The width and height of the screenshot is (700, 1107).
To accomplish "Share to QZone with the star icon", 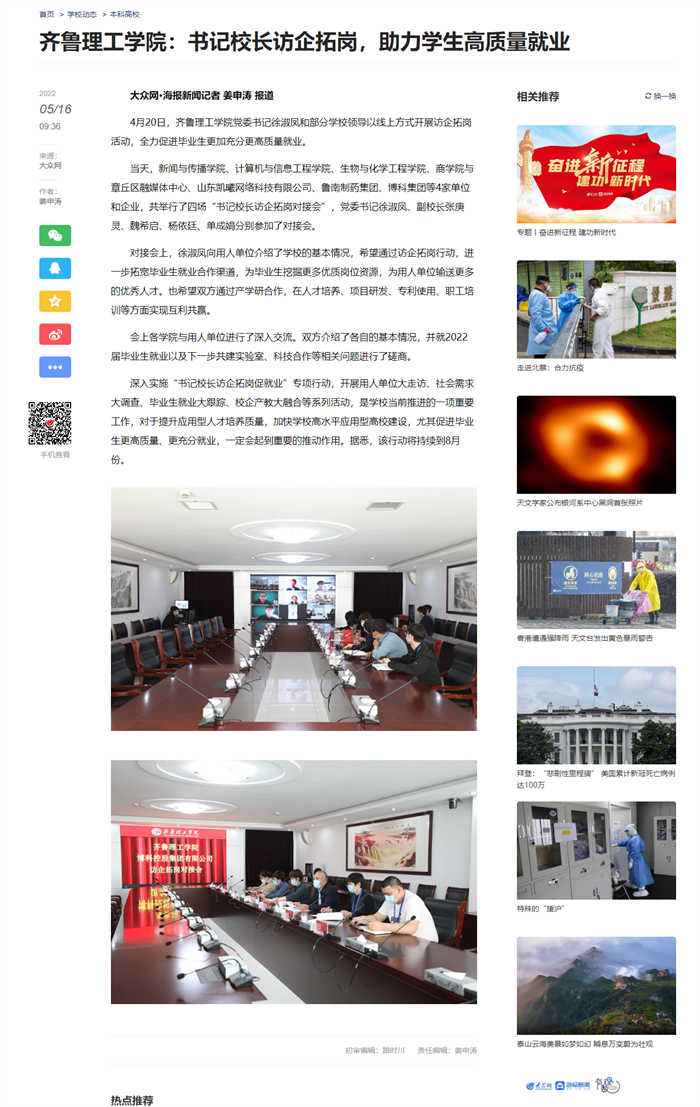I will coord(55,301).
